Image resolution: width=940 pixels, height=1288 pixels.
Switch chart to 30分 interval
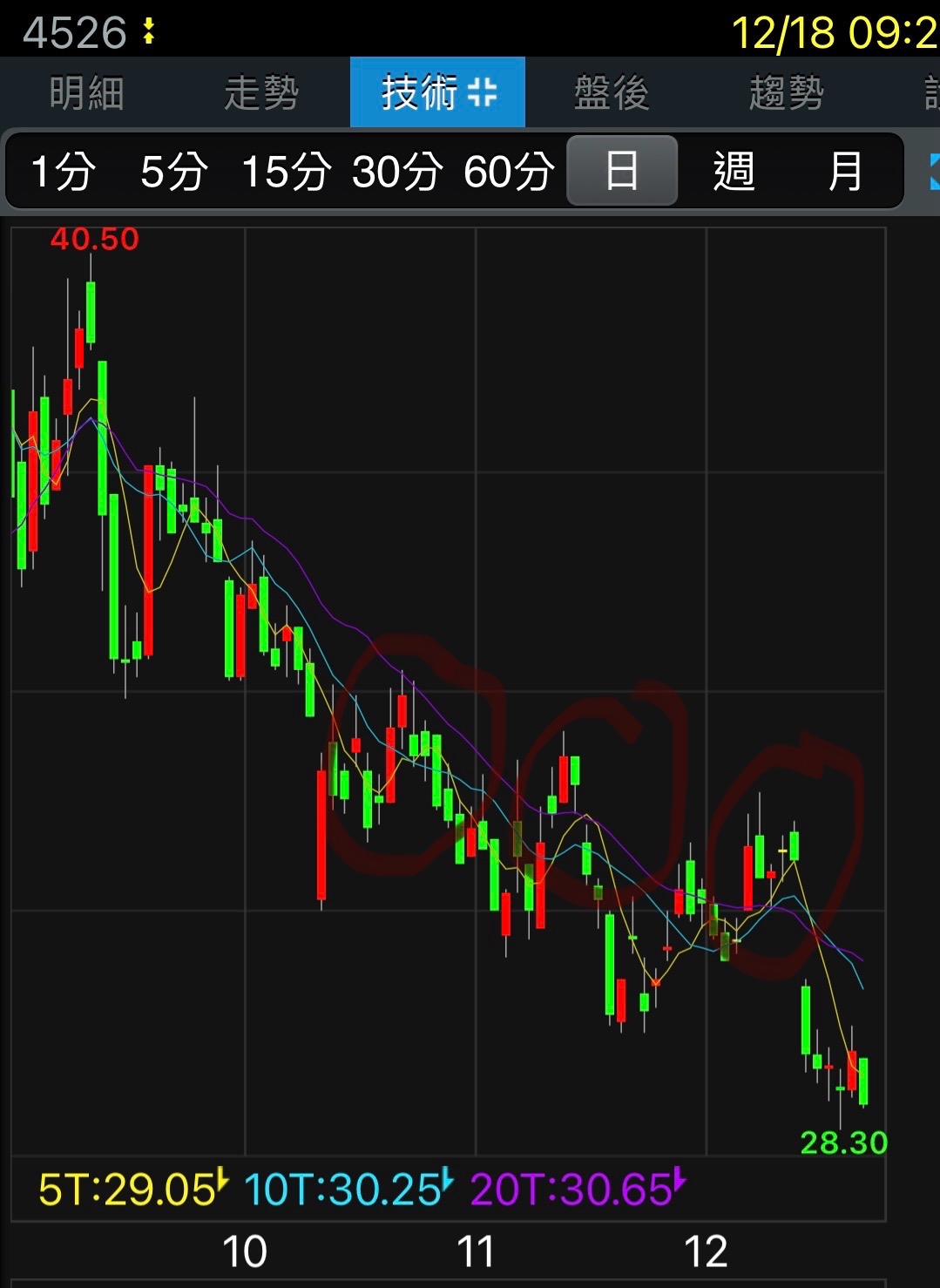pyautogui.click(x=397, y=171)
